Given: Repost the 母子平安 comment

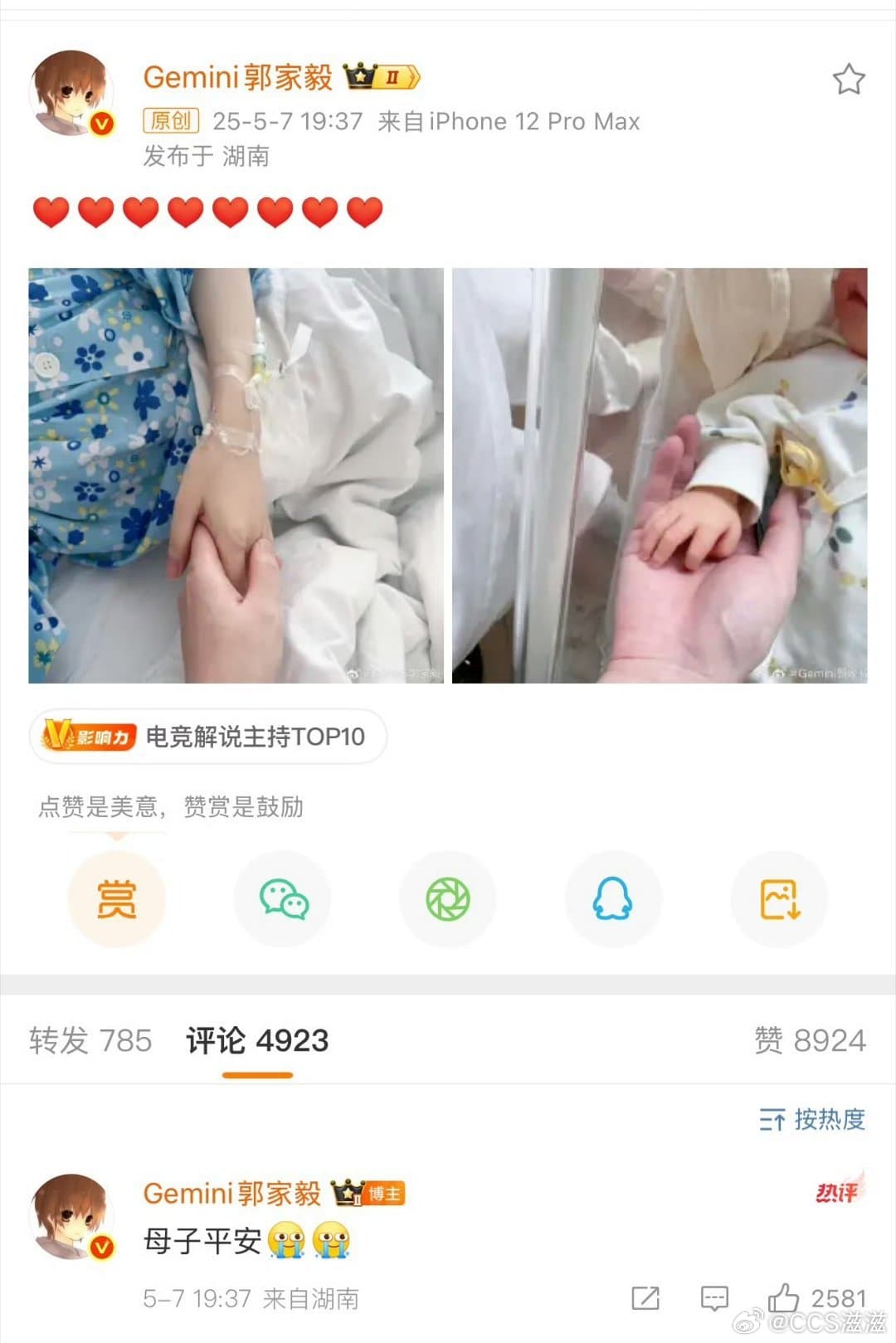Looking at the screenshot, I should 645,1298.
